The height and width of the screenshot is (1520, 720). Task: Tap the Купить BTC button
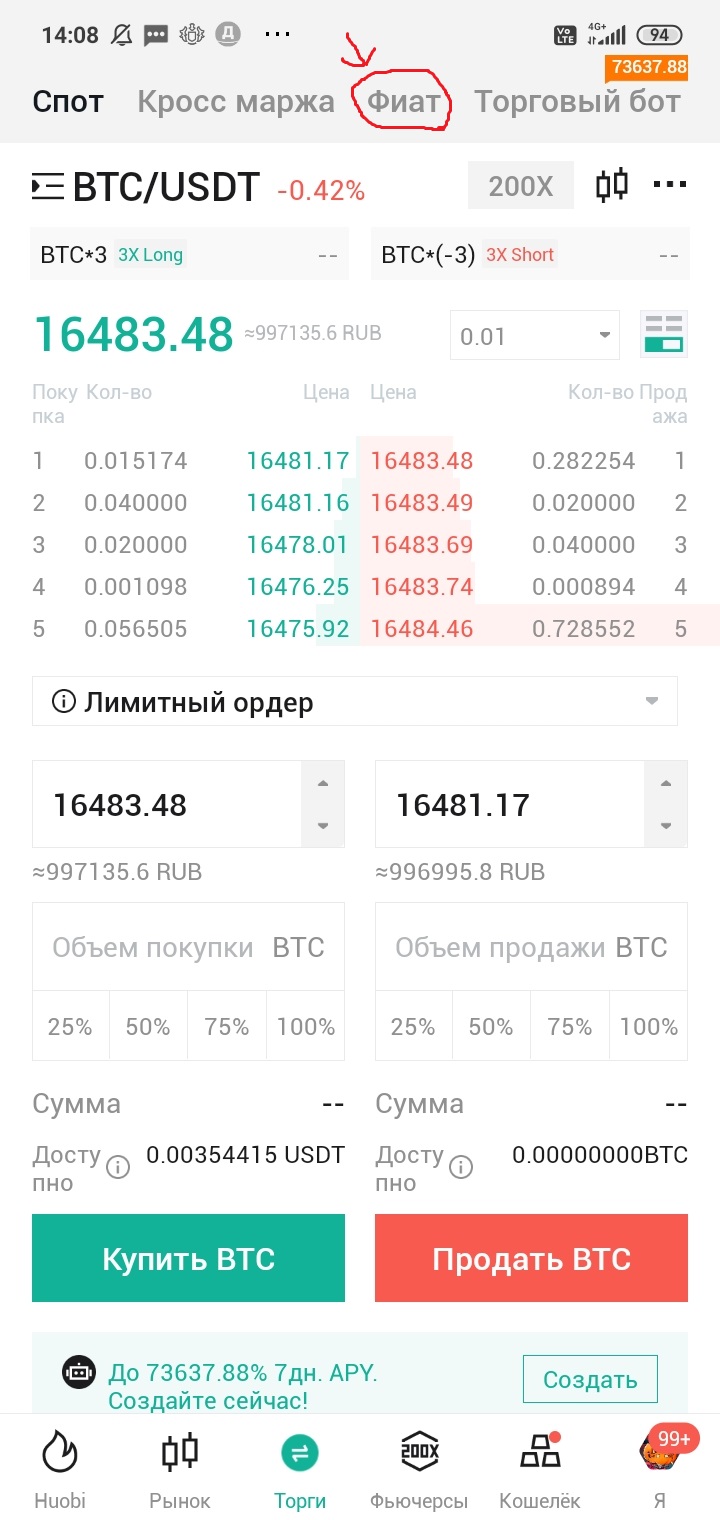188,1258
